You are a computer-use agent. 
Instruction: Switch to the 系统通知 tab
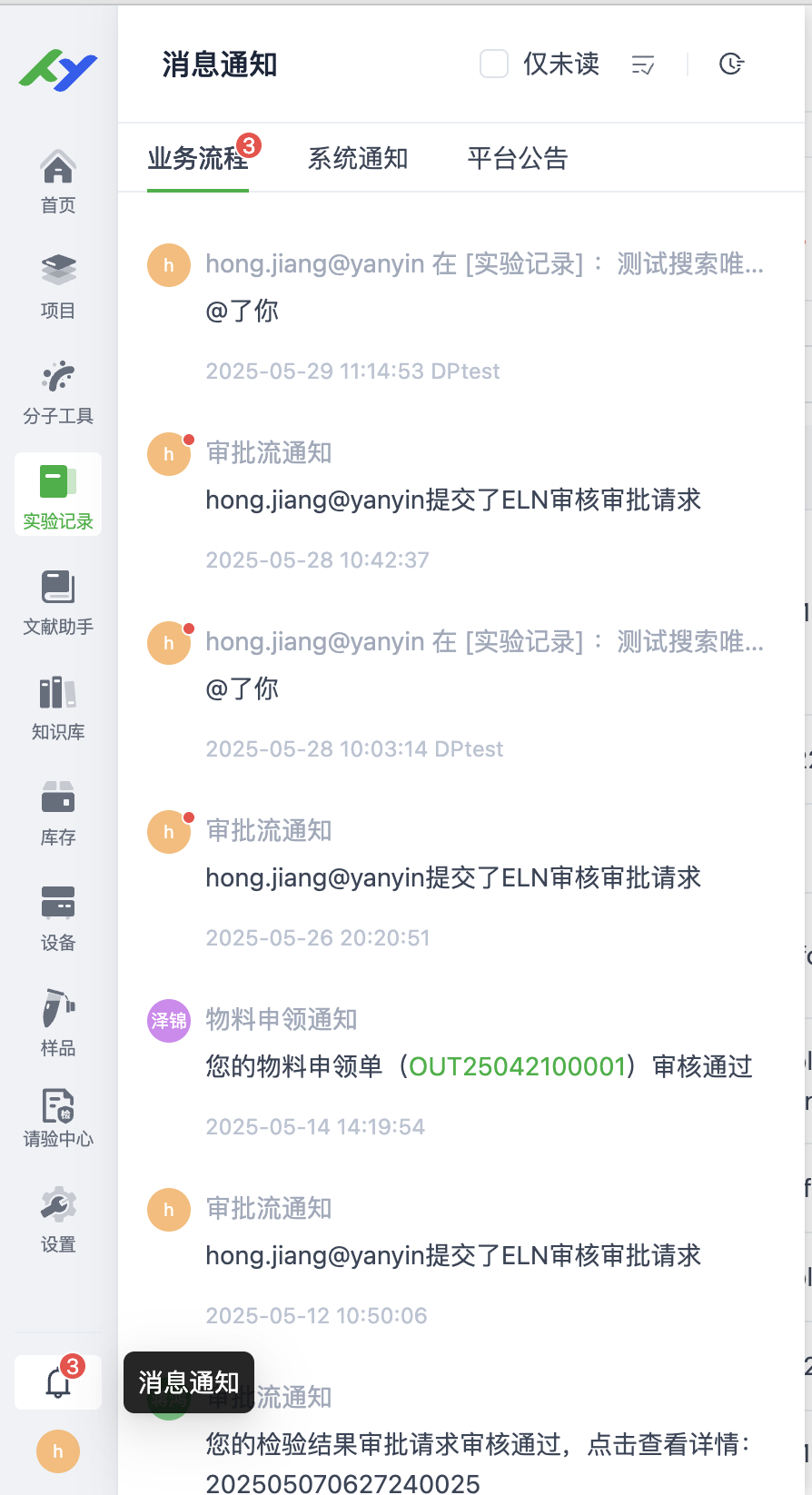pos(358,159)
